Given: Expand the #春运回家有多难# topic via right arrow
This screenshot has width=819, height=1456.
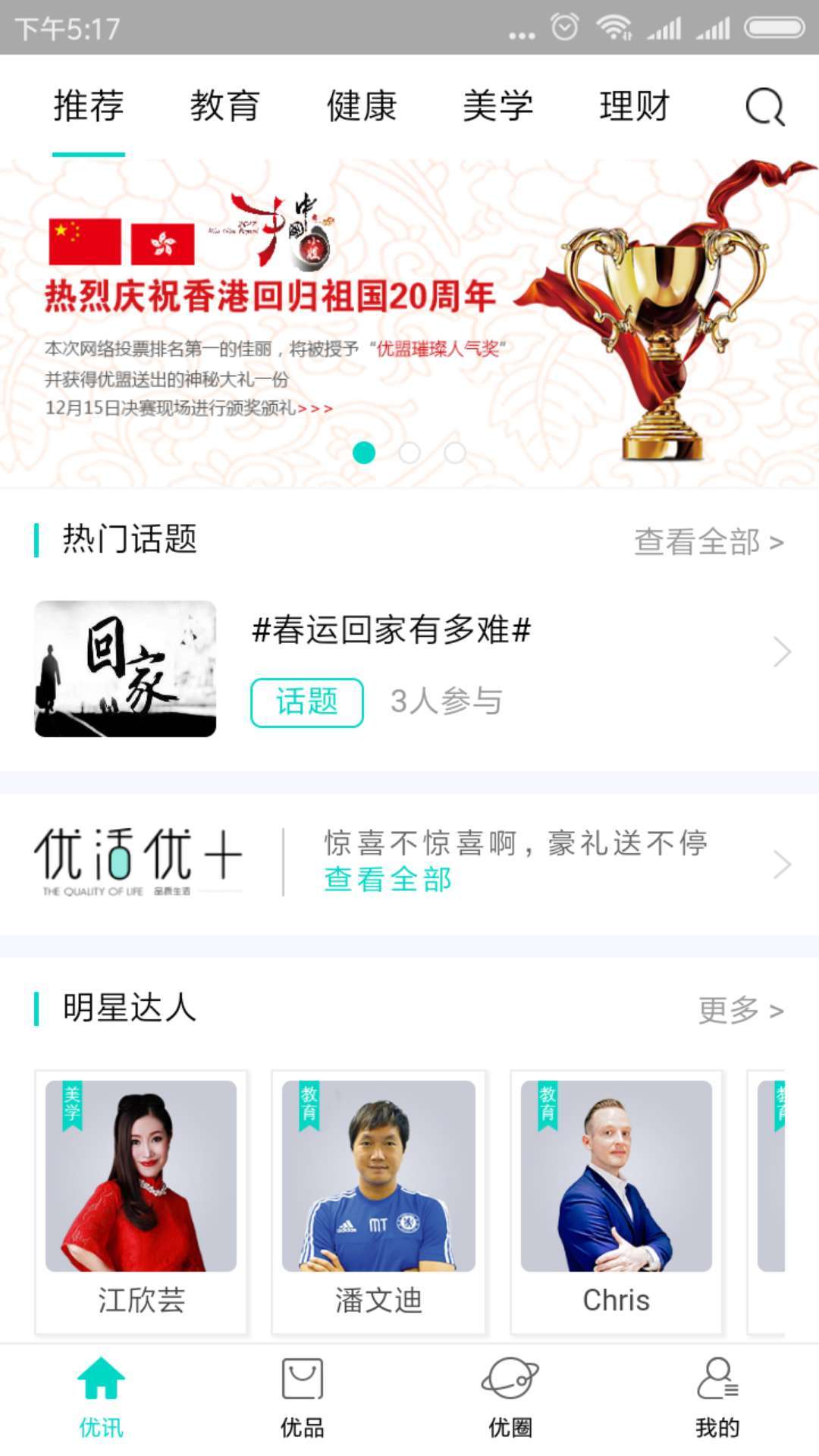Looking at the screenshot, I should pos(780,651).
